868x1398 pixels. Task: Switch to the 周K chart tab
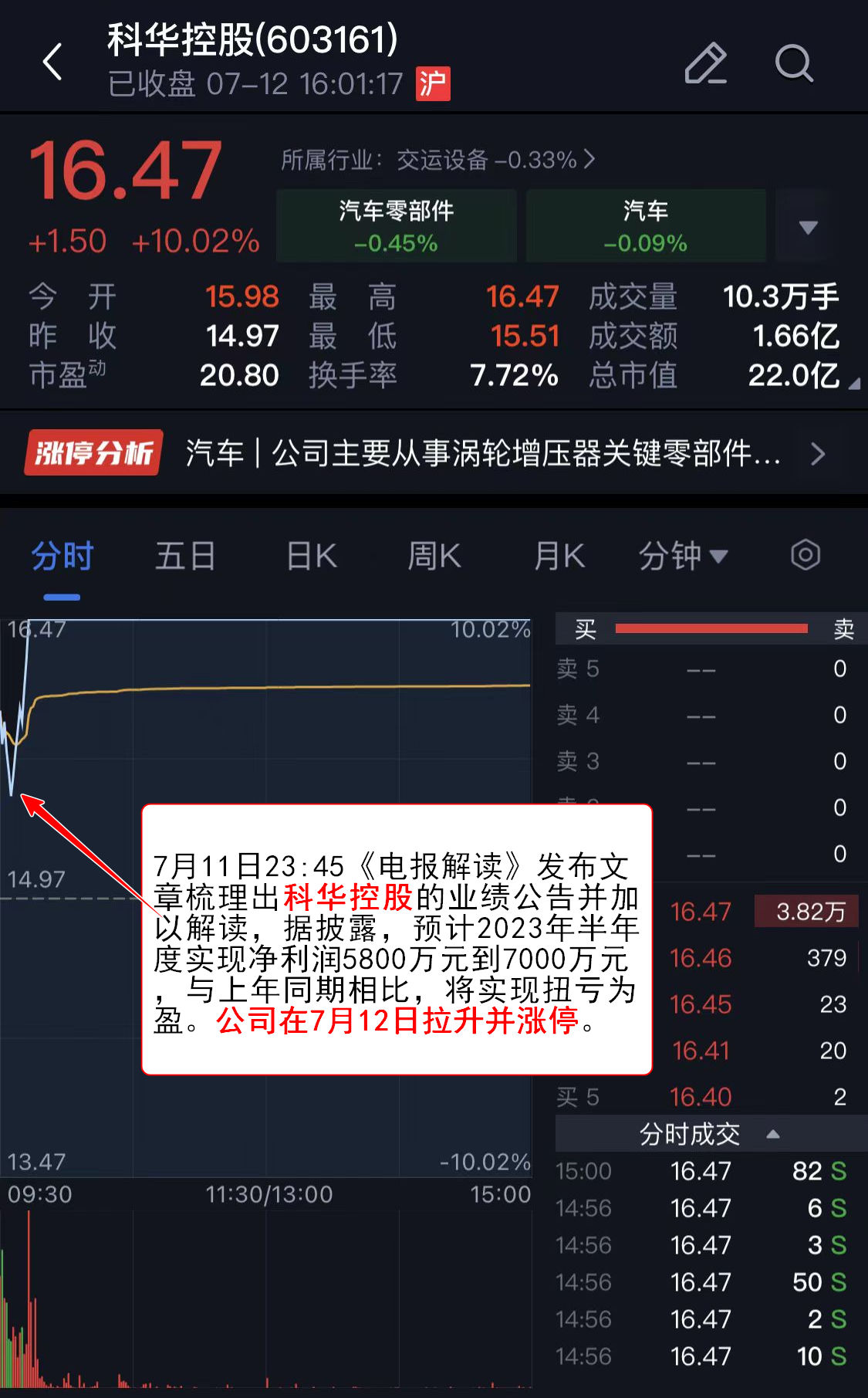coord(434,556)
